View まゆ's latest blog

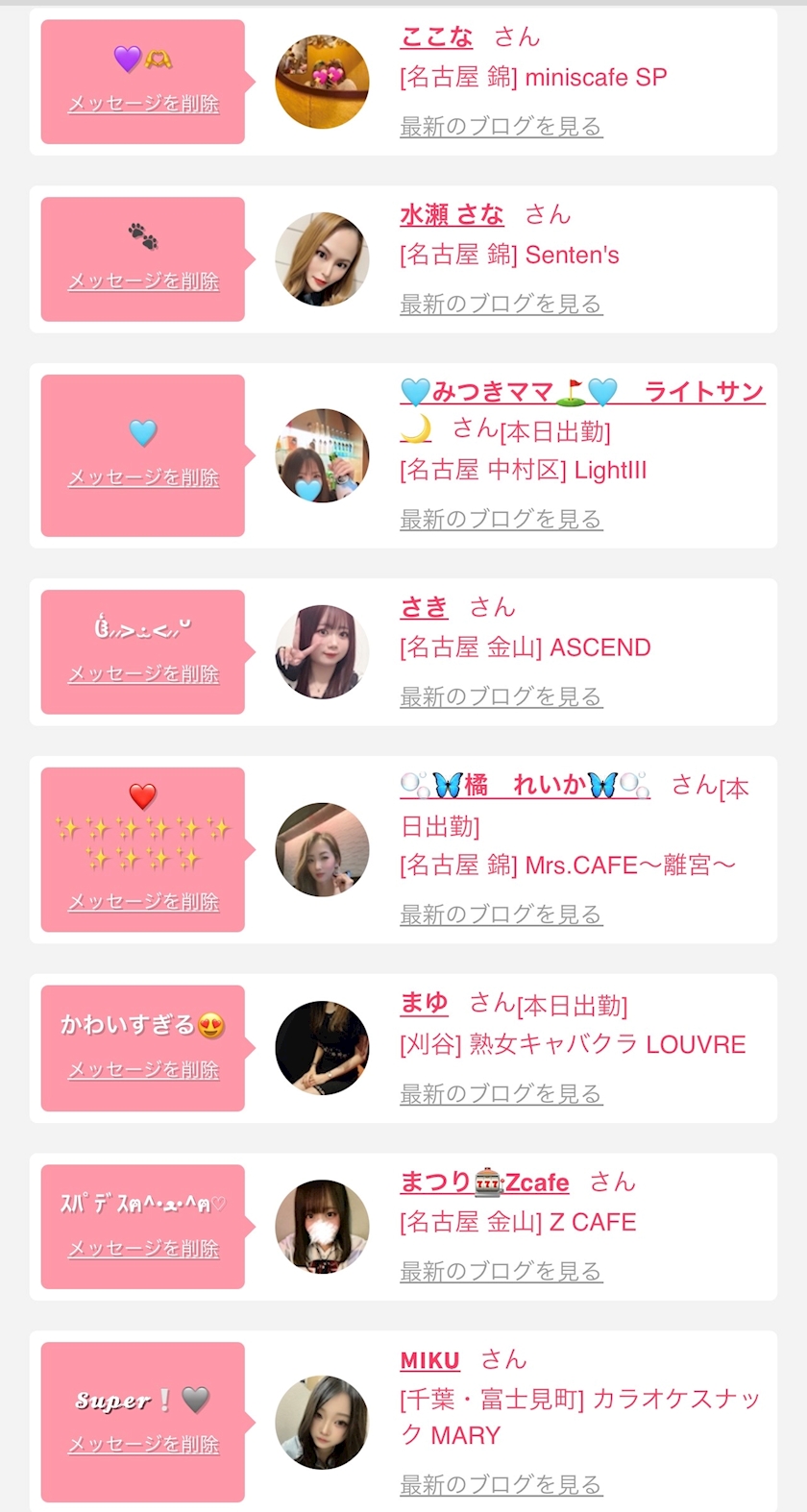click(501, 1093)
